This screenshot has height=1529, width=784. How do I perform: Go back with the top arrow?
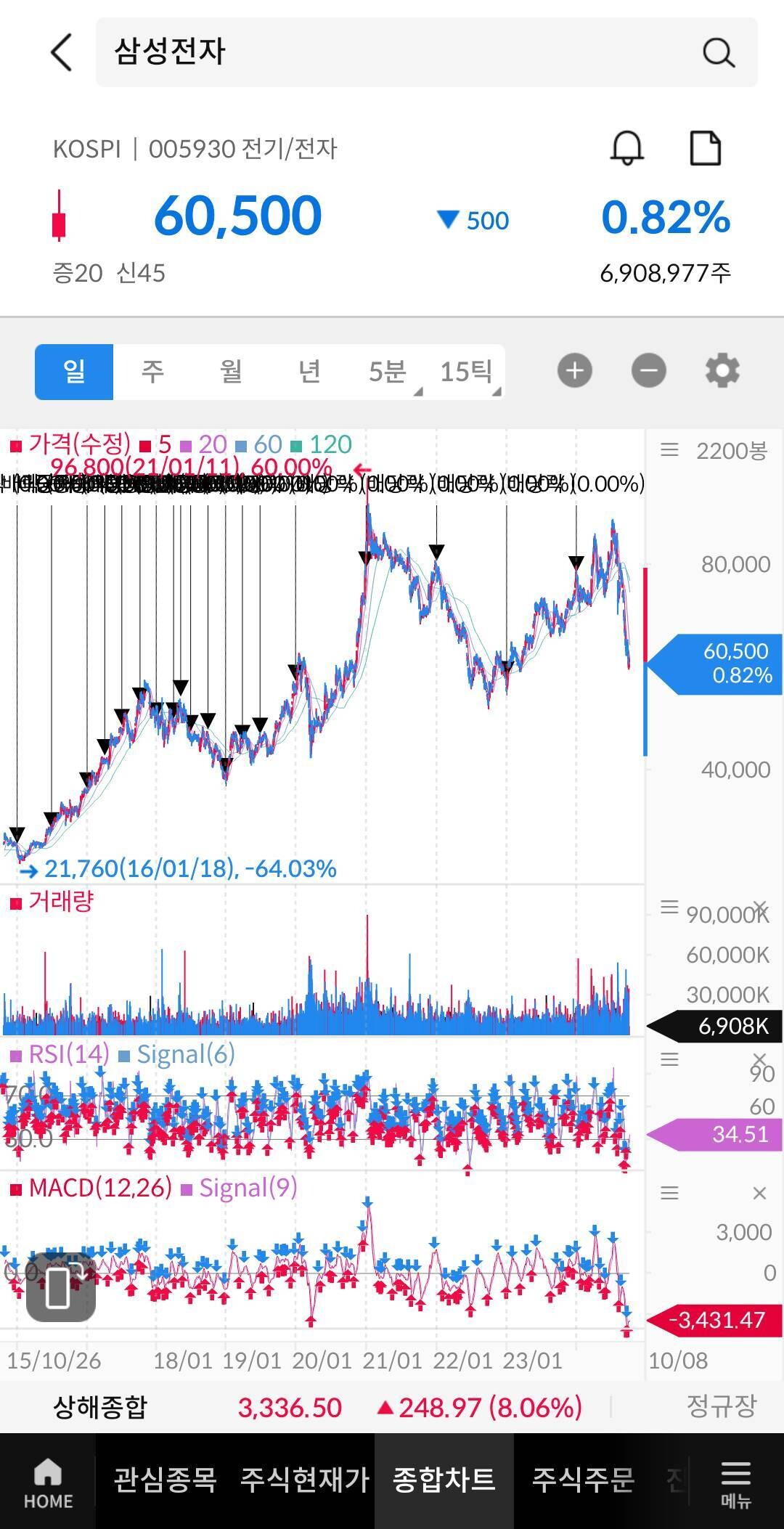[x=62, y=52]
